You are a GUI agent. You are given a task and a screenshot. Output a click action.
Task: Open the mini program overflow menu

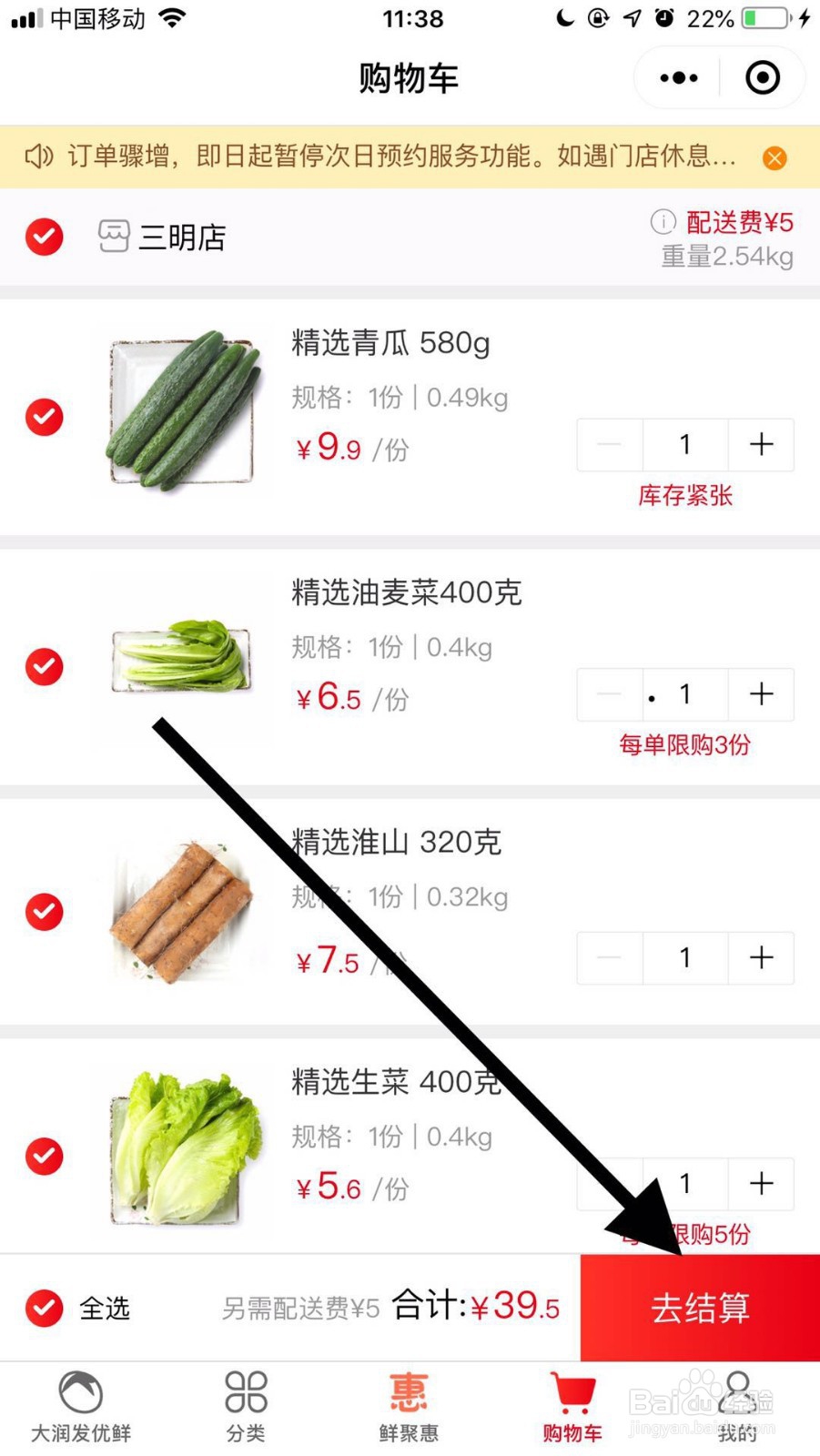pos(679,78)
